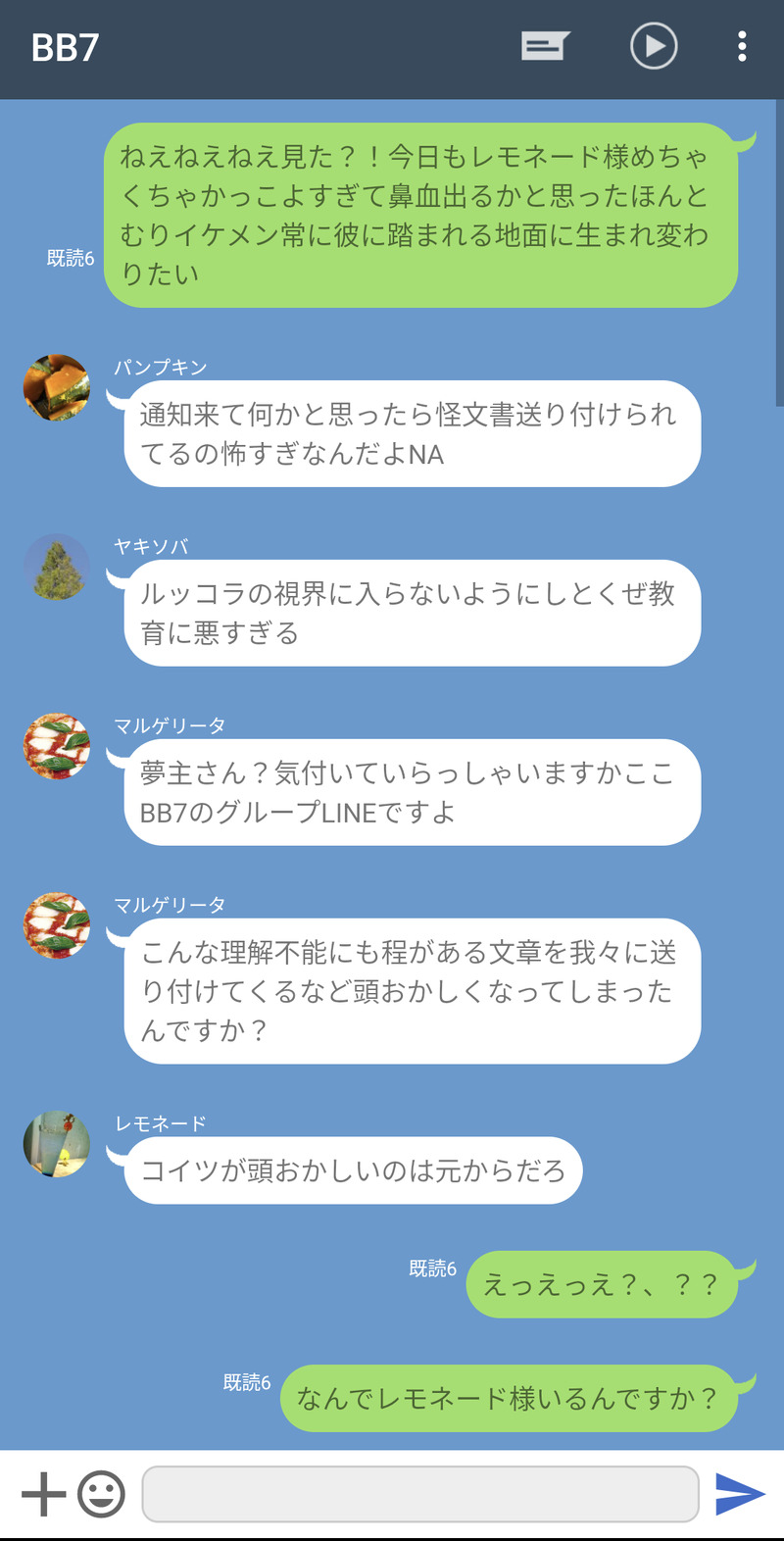View ヤキソバ's profile avatar
Screen dimensions: 784x1541
click(57, 567)
